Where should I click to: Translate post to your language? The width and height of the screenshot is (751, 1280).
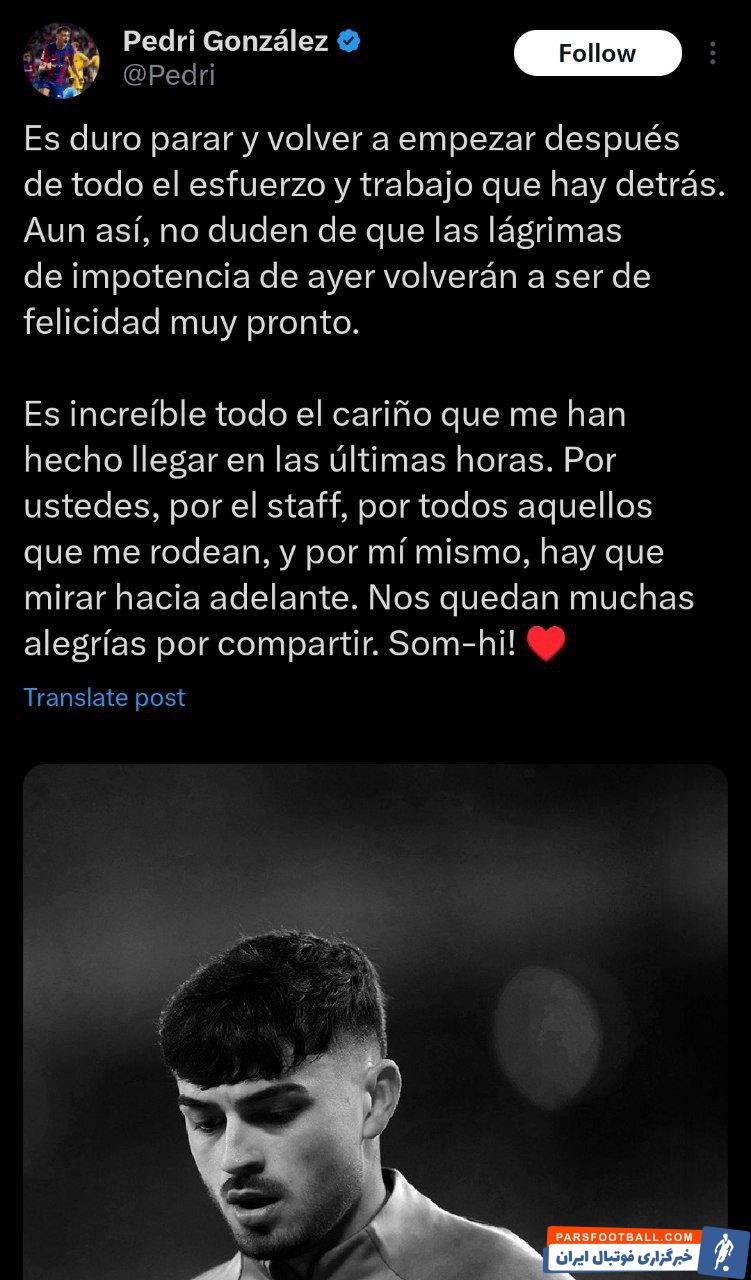[104, 697]
